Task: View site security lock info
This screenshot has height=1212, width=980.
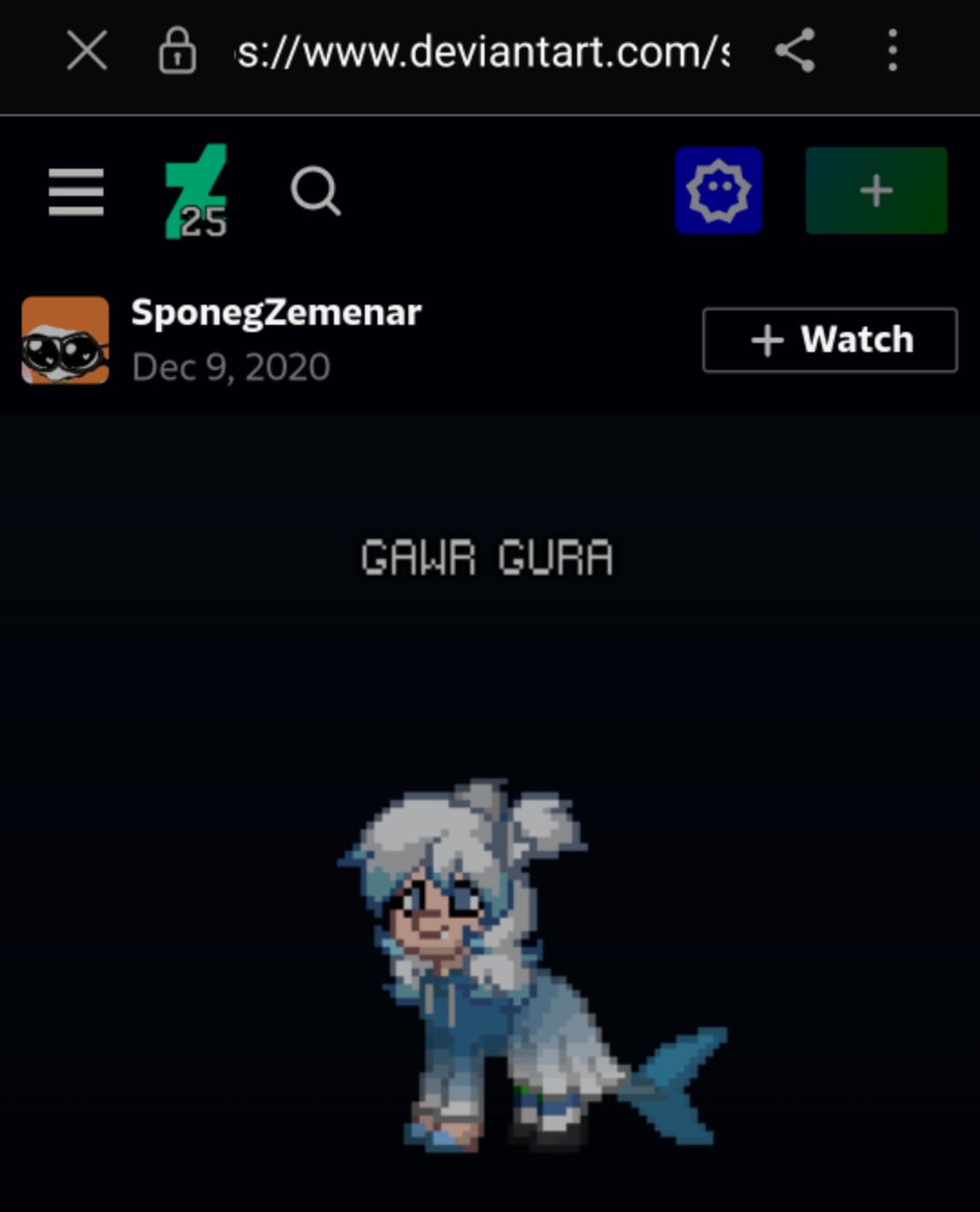Action: tap(177, 51)
